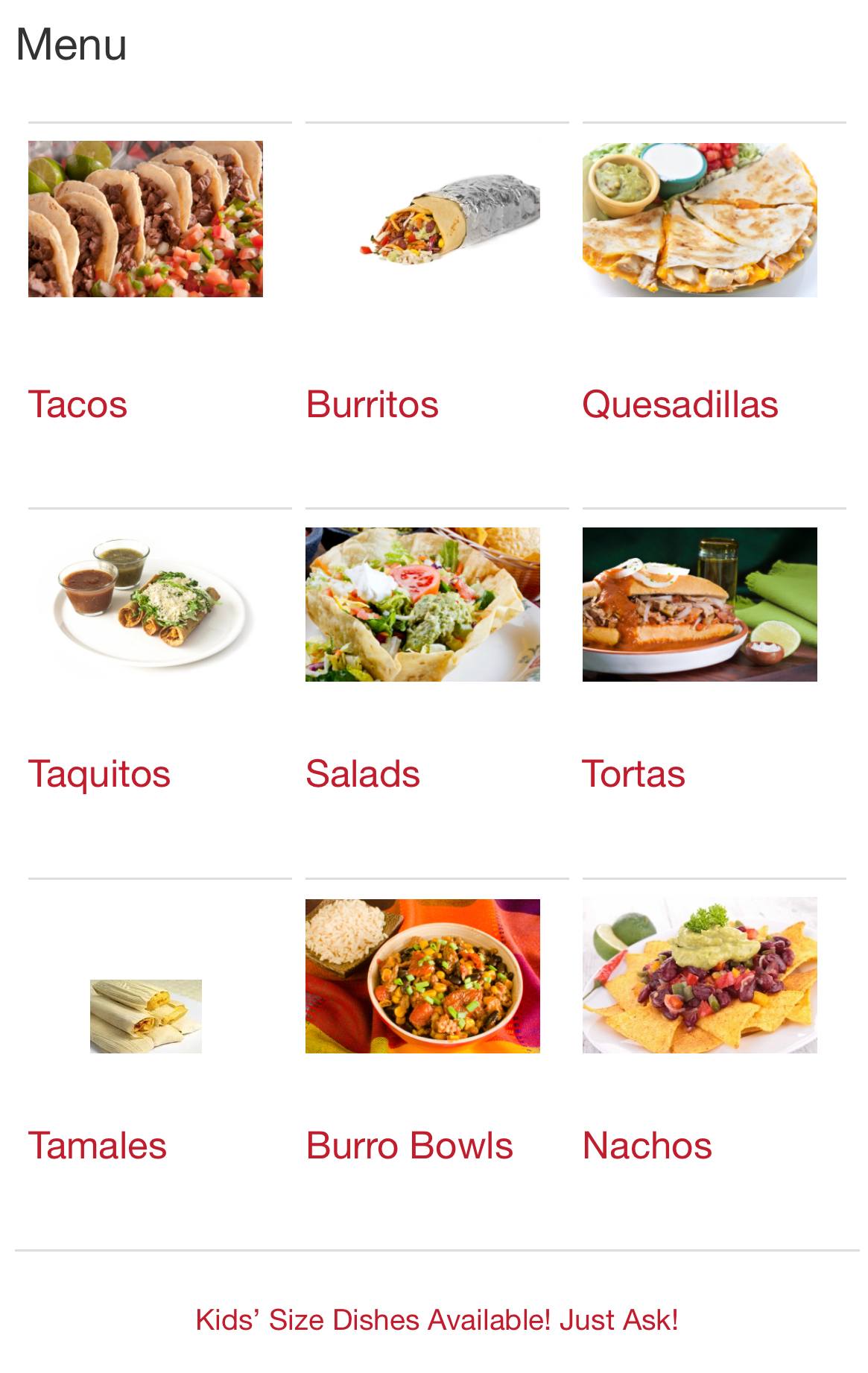Open the Salads category
Screen dimensions: 868x1373
tap(362, 773)
